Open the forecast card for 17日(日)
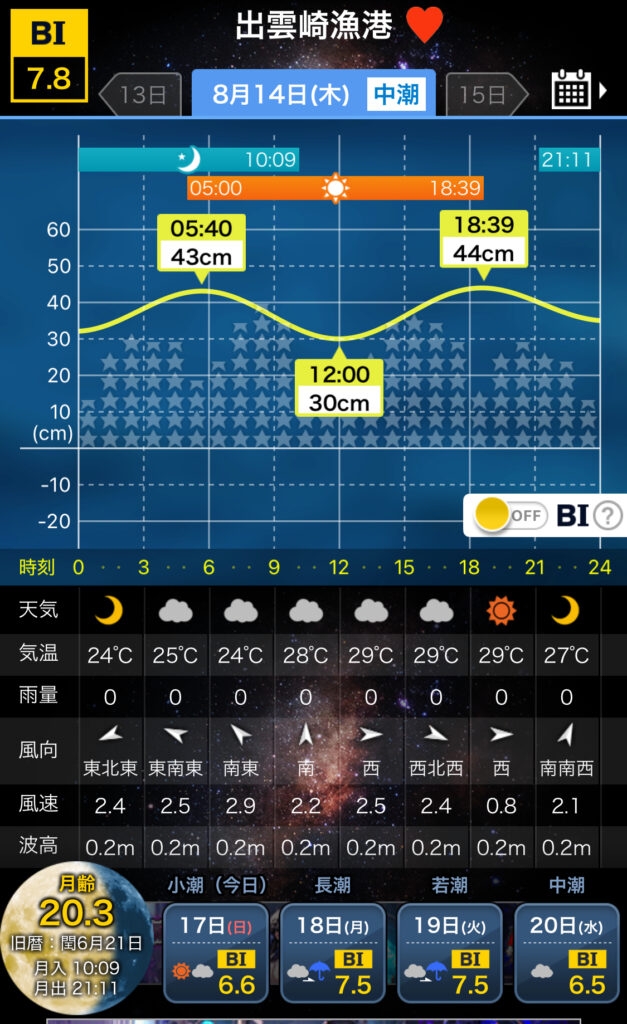The image size is (627, 1024). coord(216,953)
